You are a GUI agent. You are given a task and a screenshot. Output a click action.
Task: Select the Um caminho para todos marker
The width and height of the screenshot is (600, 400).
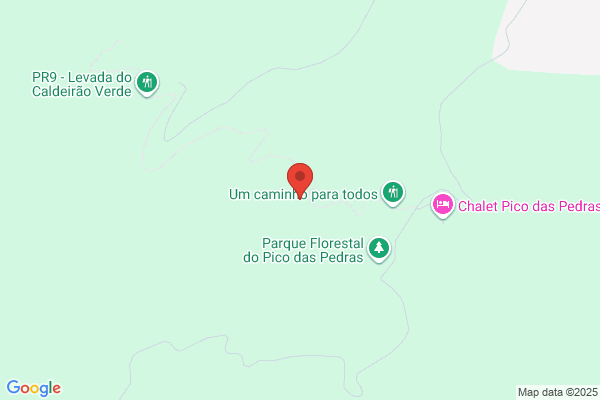coord(393,193)
